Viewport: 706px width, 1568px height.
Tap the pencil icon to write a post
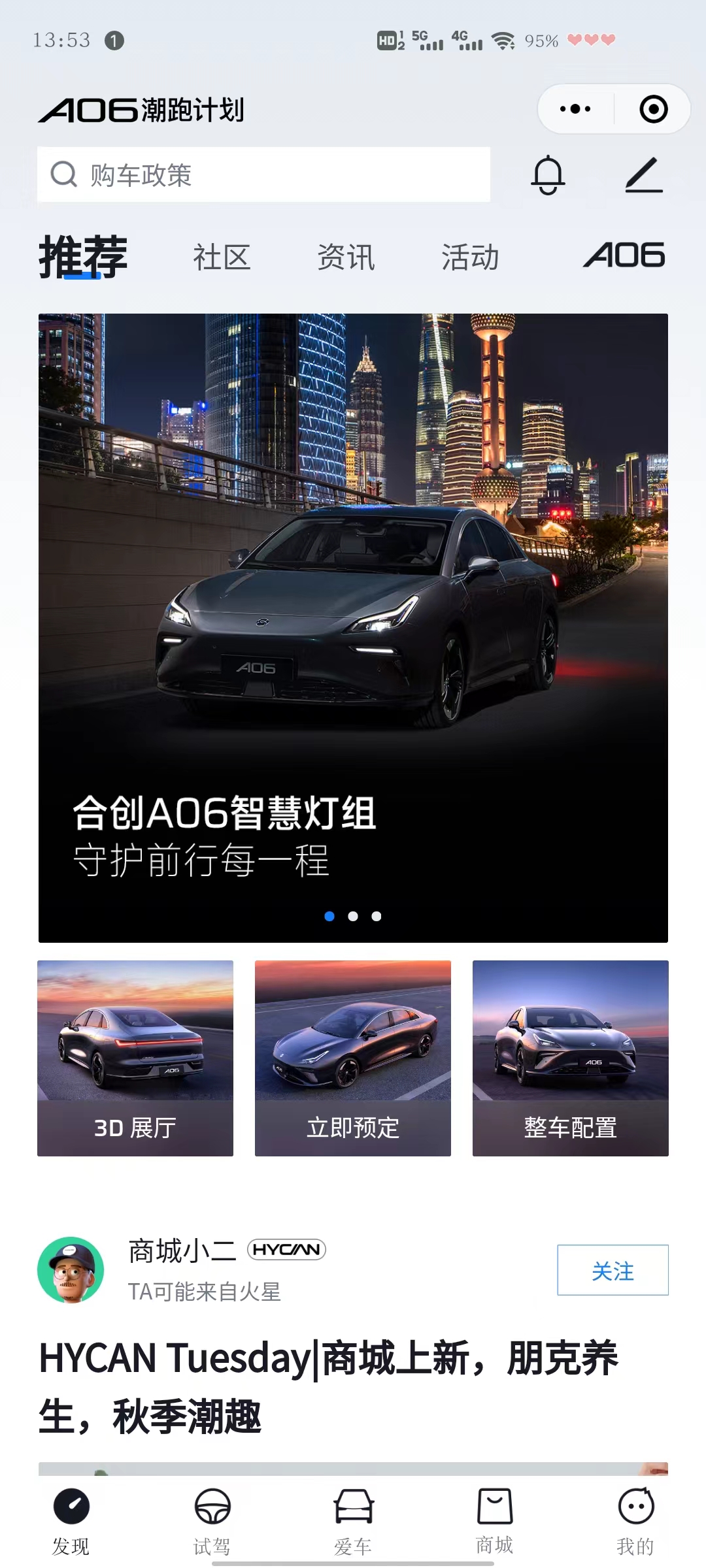coord(644,175)
